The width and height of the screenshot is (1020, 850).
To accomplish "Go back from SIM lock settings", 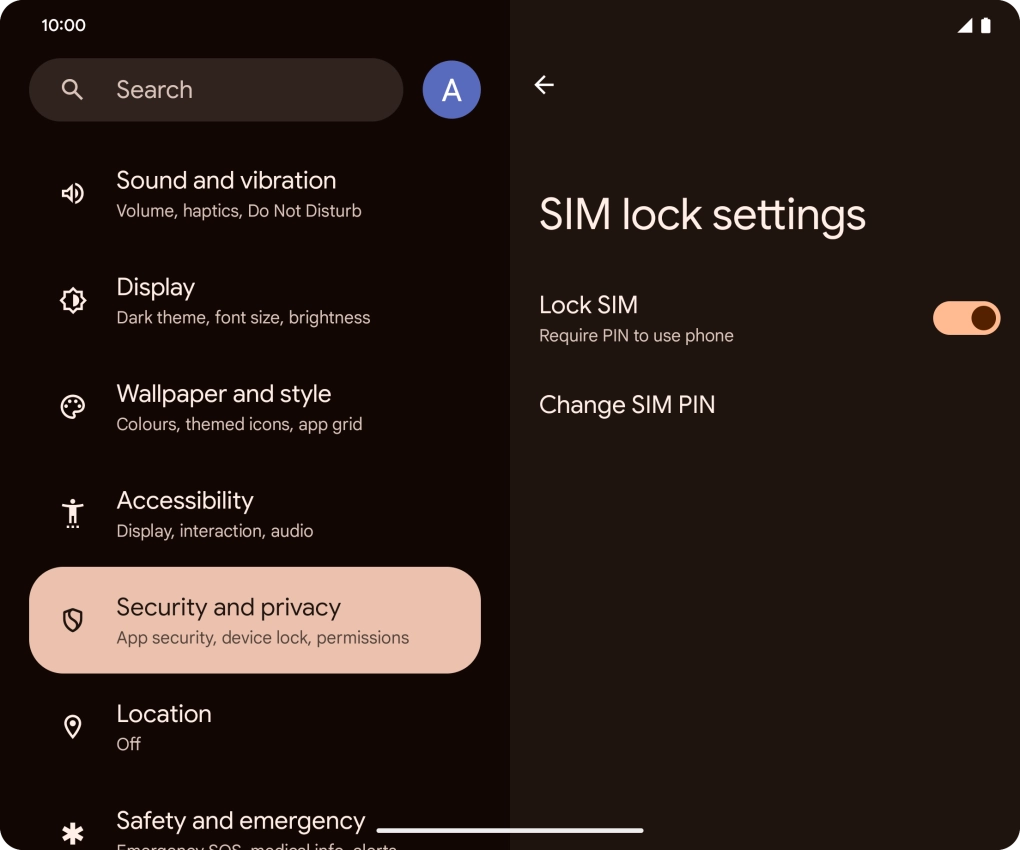I will pyautogui.click(x=544, y=85).
